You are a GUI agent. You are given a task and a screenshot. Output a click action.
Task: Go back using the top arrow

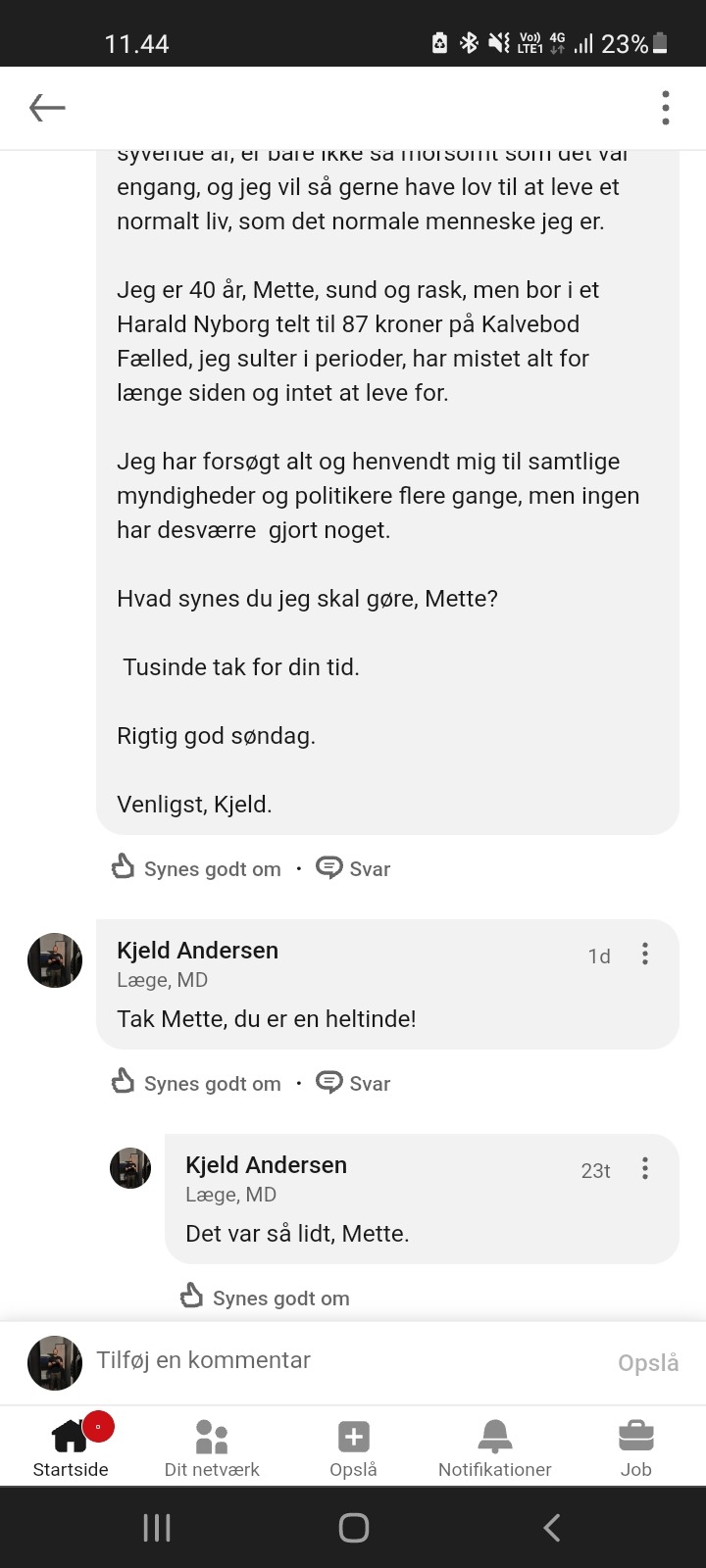click(47, 108)
